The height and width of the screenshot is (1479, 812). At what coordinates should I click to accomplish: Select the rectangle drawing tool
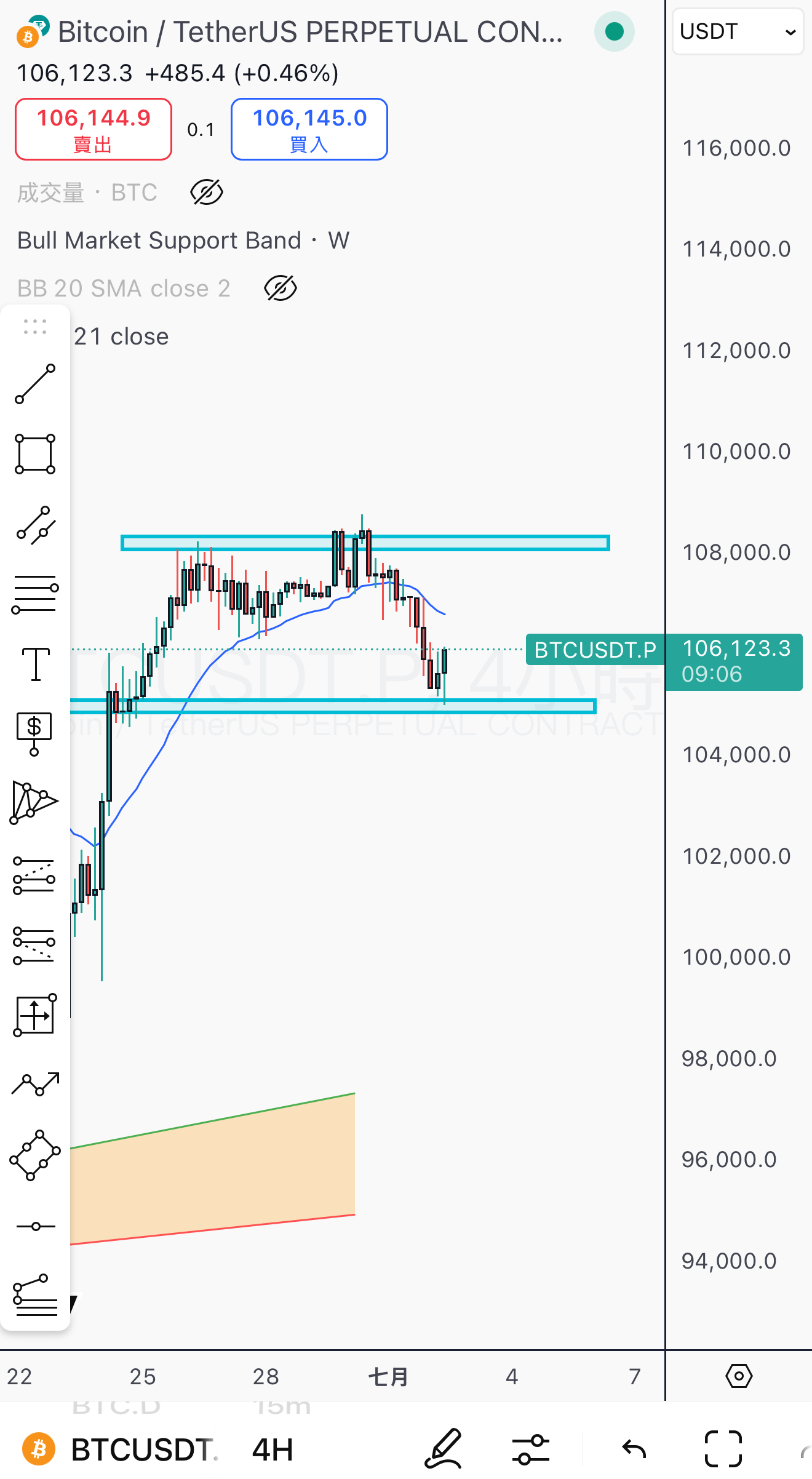click(x=35, y=454)
